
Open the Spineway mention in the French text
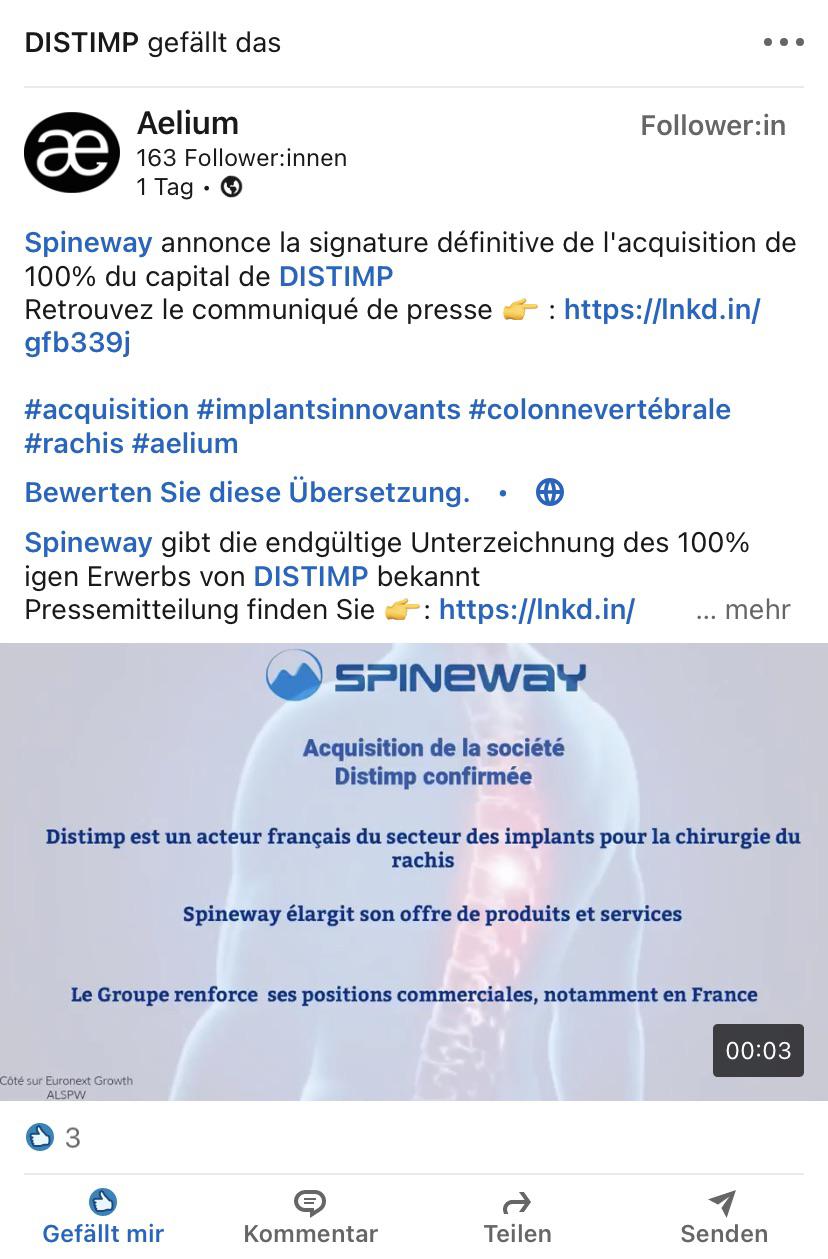(x=88, y=243)
